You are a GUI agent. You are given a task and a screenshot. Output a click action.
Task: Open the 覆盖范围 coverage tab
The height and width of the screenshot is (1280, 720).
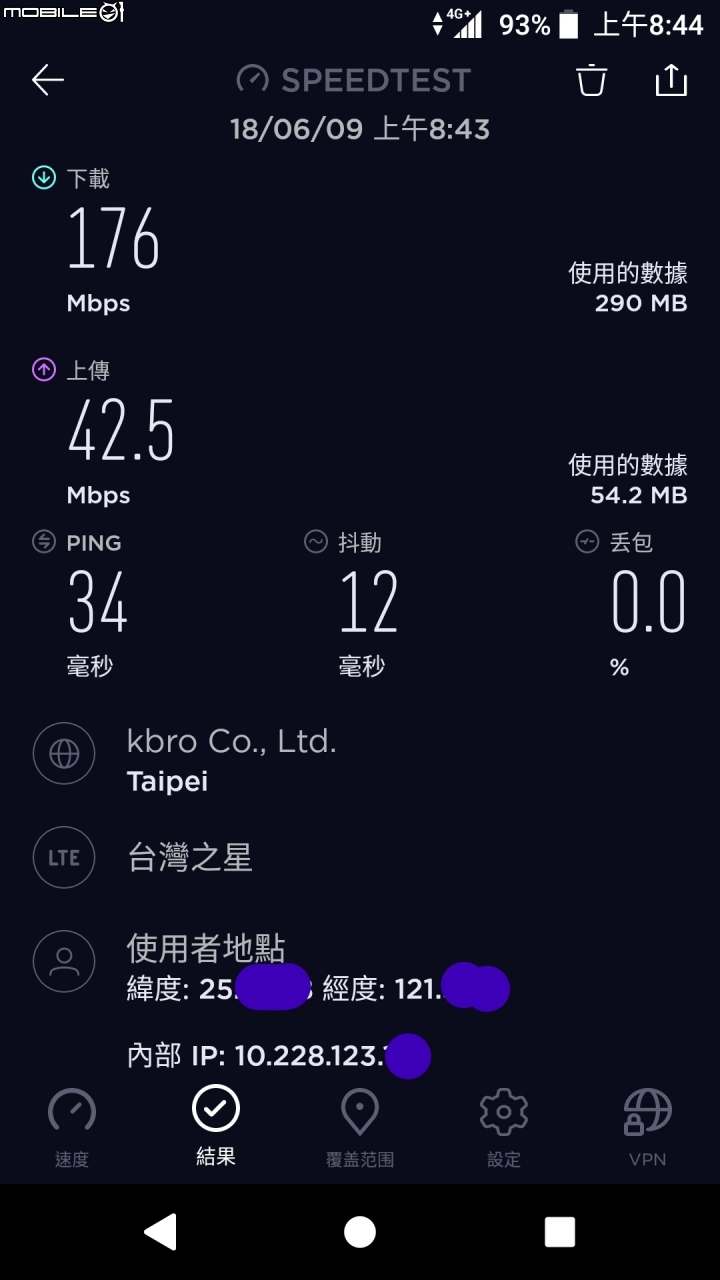pyautogui.click(x=360, y=1128)
